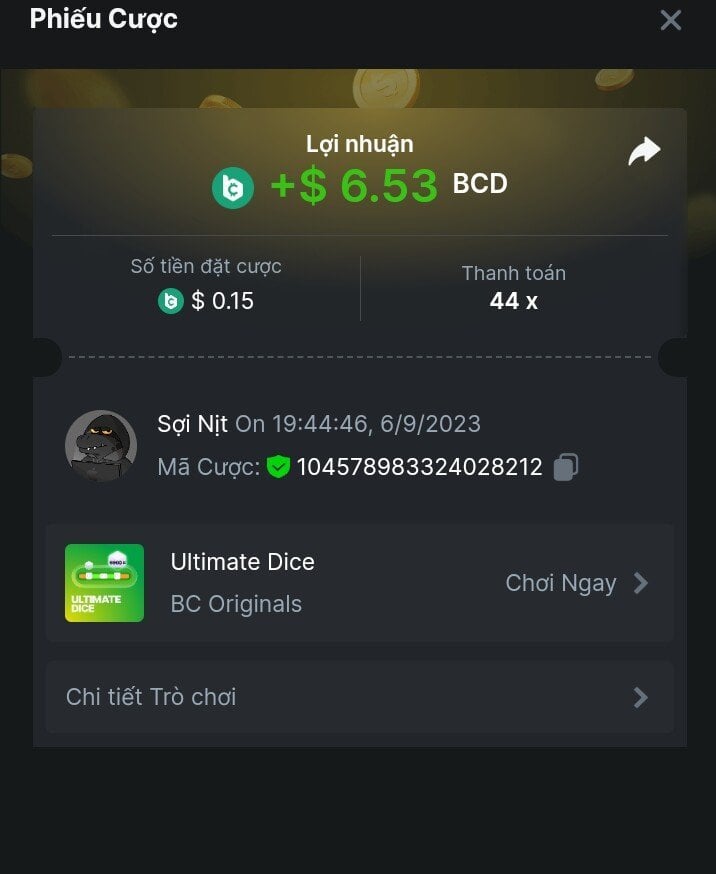The image size is (716, 874).
Task: Tap Chơi Ngay for Ultimate Dice
Action: (576, 583)
